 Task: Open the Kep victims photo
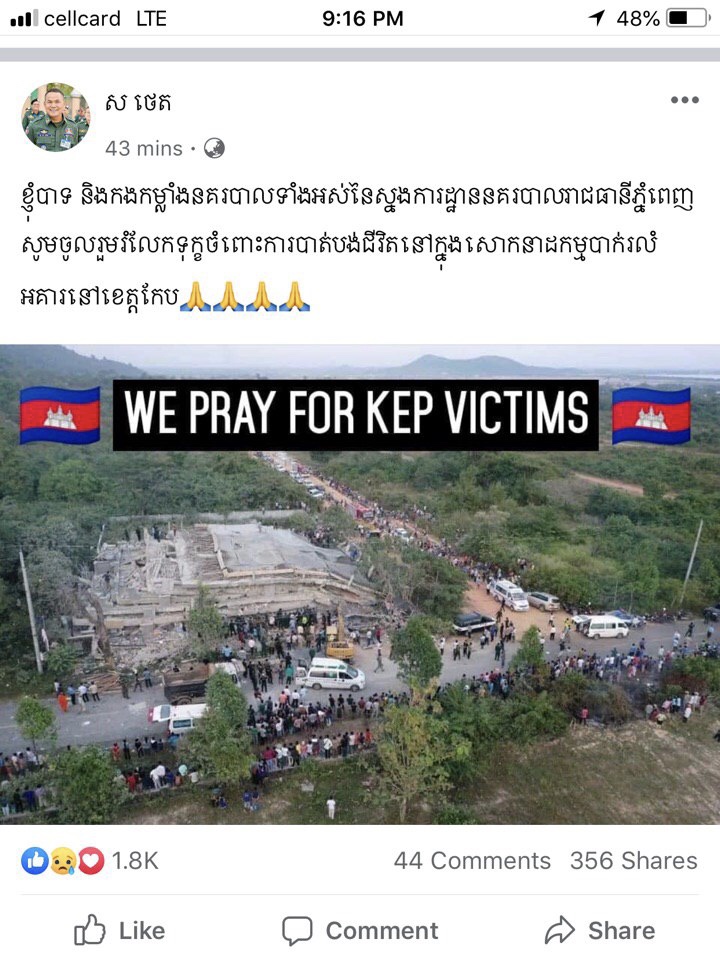pyautogui.click(x=360, y=584)
